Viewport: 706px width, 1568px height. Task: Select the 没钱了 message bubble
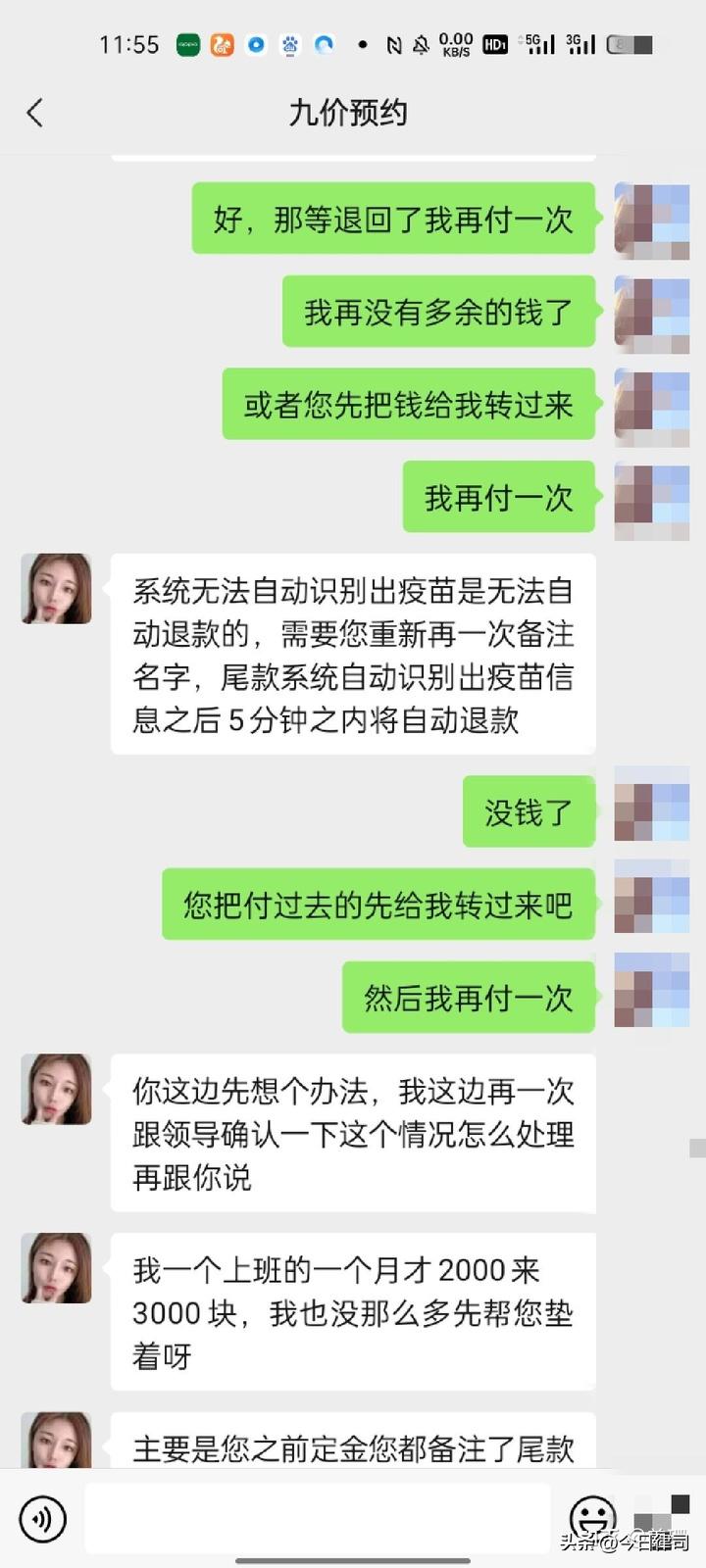tap(529, 811)
